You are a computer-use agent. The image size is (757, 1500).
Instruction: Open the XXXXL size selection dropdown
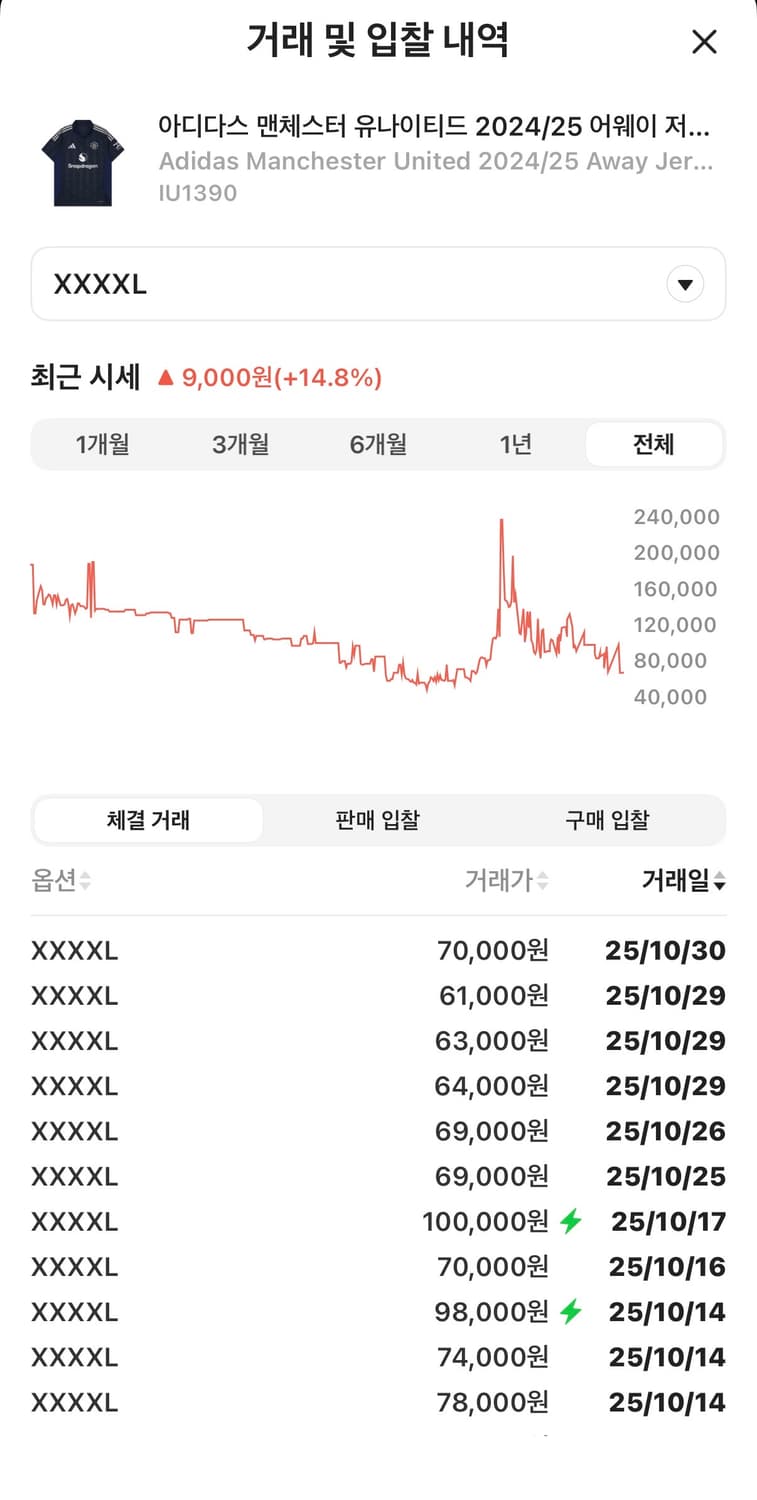pos(378,284)
